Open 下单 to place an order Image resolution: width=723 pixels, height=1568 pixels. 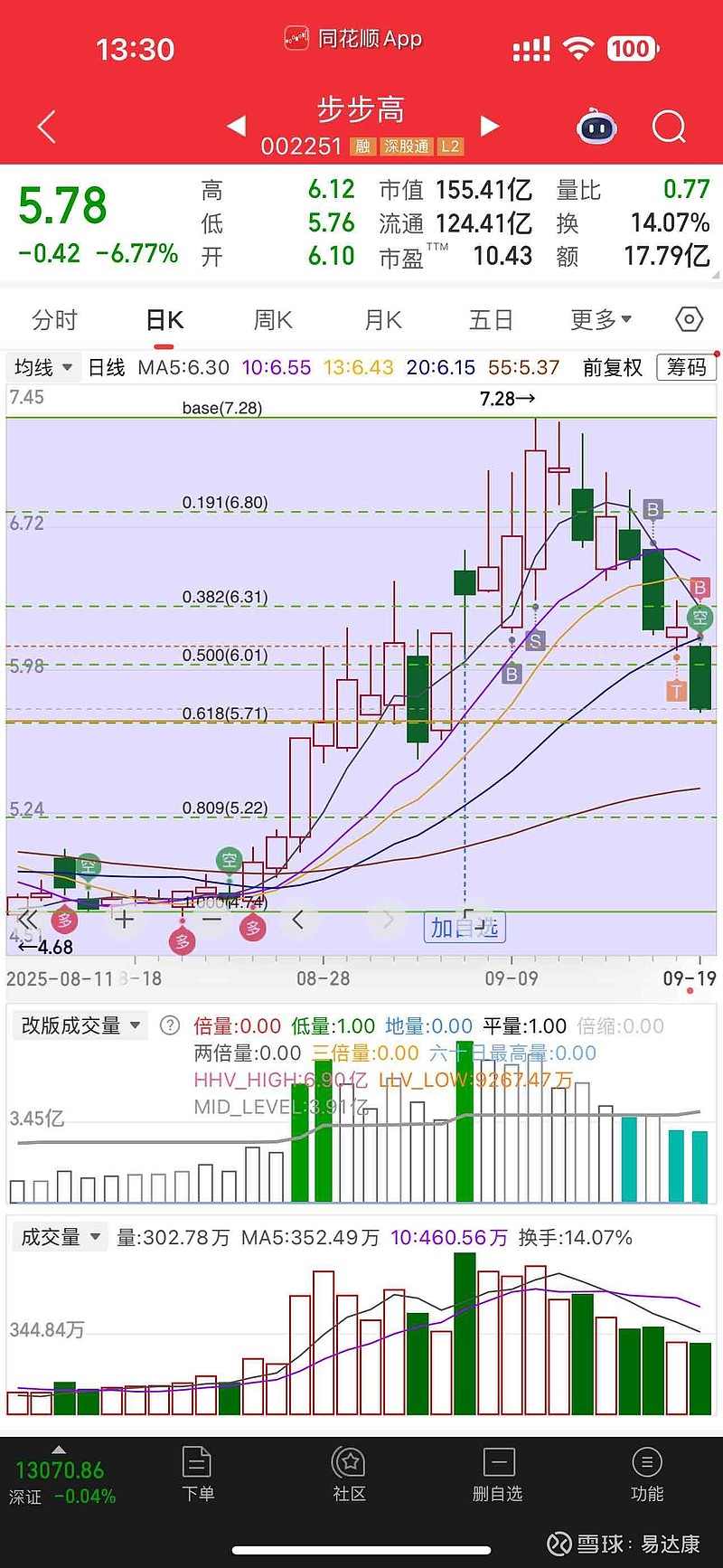[x=198, y=1474]
